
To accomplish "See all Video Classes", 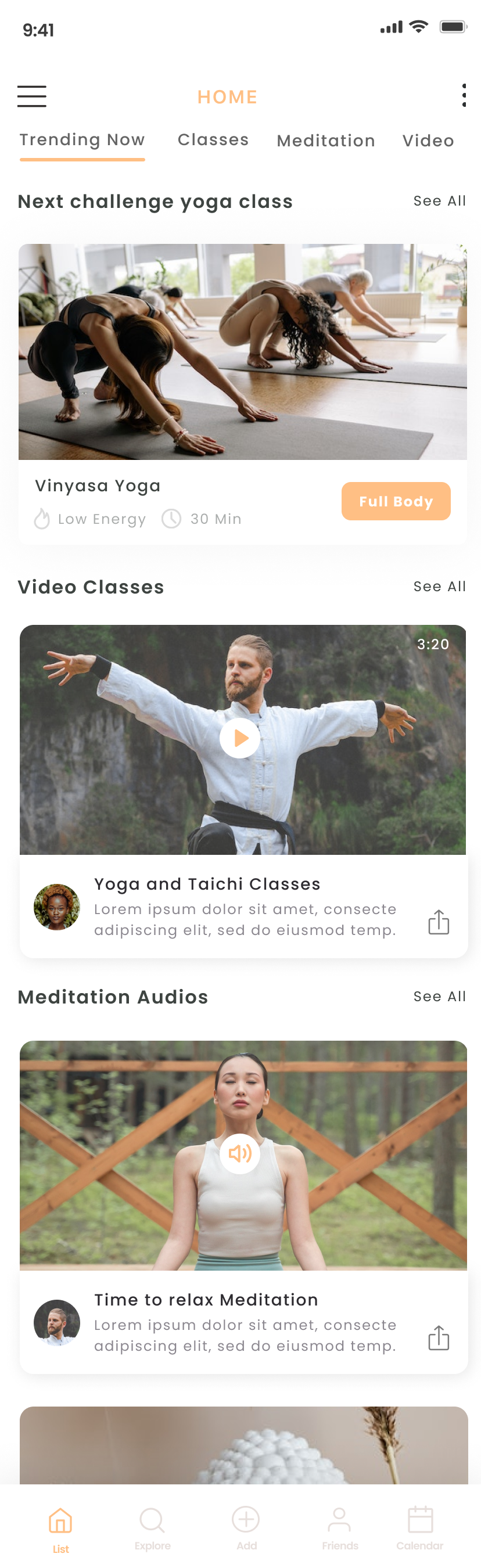I will pyautogui.click(x=439, y=586).
